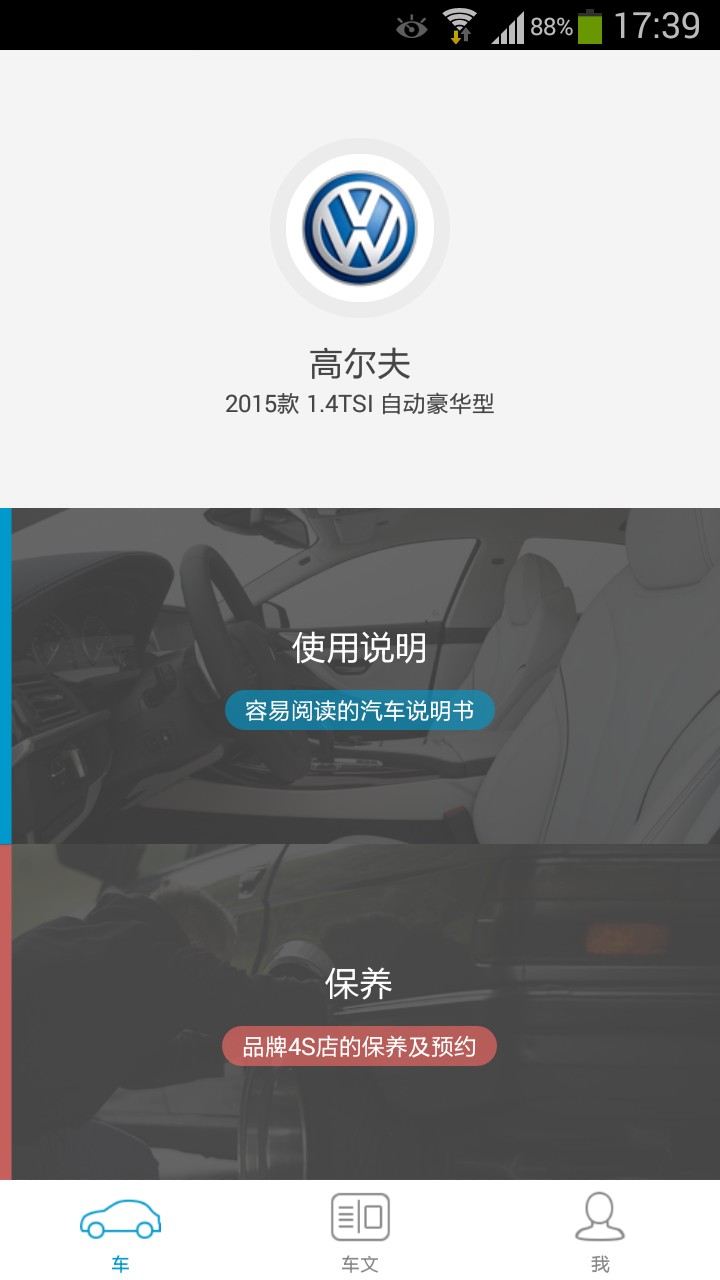Open the 保养 maintenance card
The image size is (720, 1280).
360,1012
